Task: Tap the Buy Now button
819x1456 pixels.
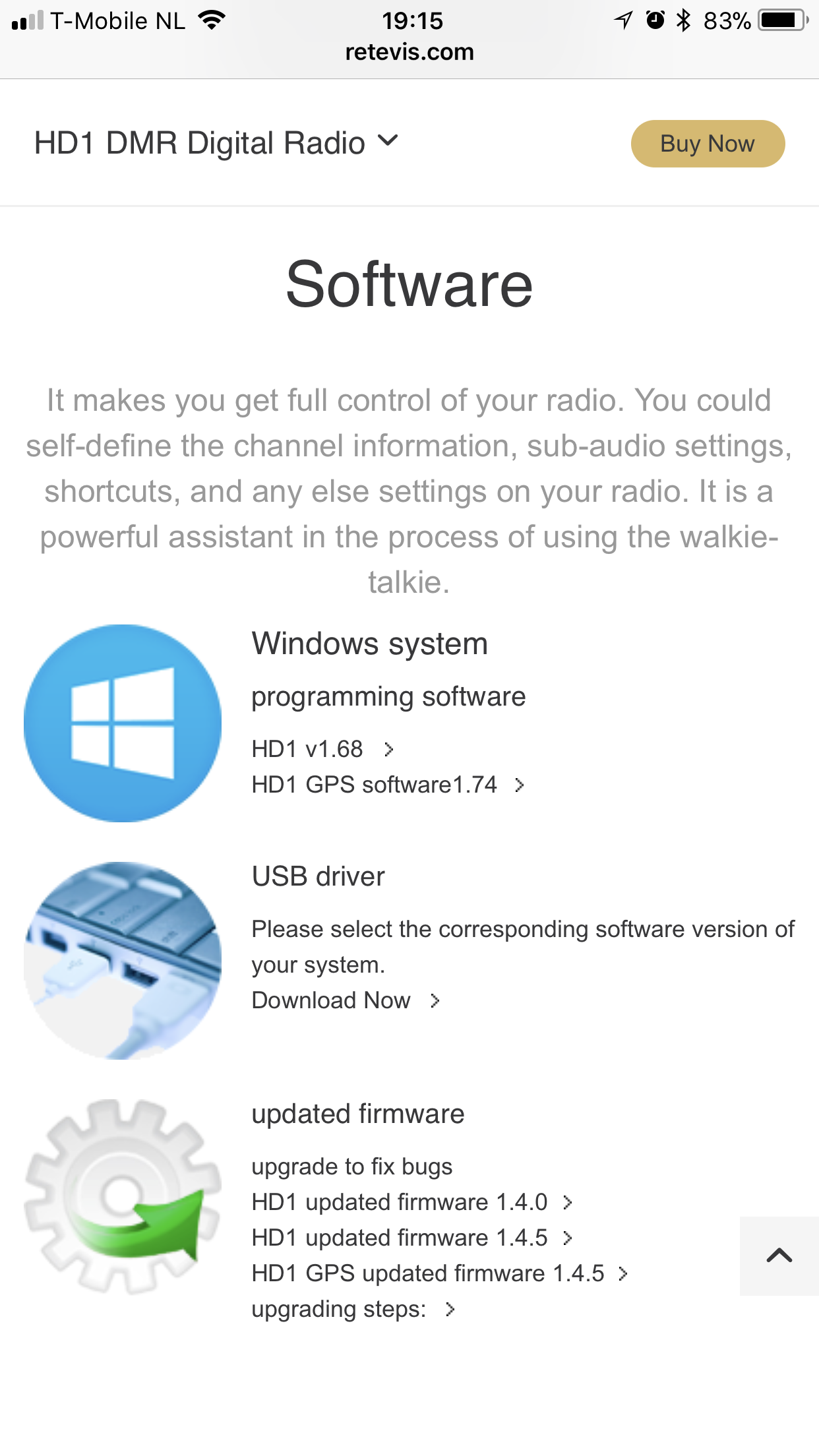Action: point(708,143)
